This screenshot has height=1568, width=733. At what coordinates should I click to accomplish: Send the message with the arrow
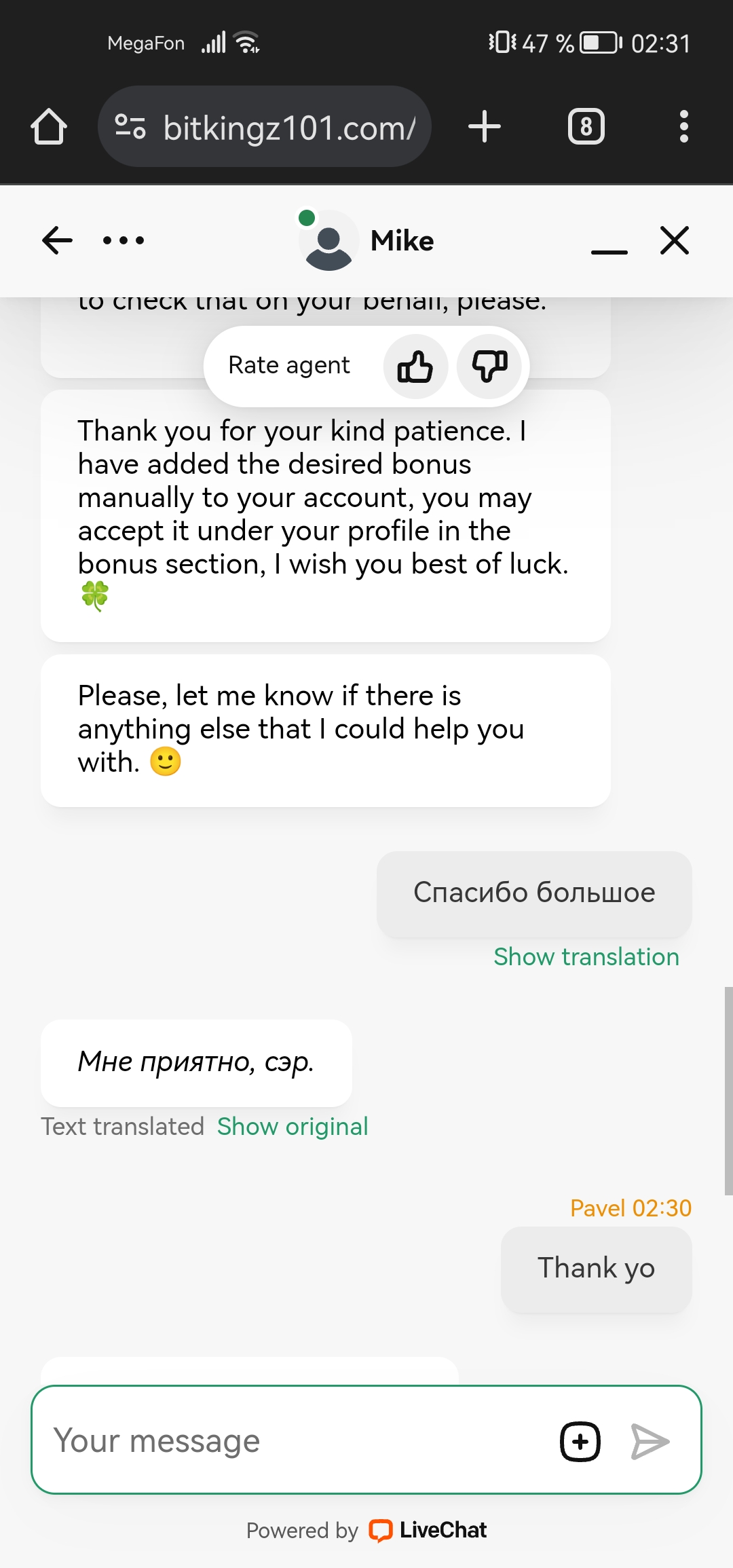pos(650,1441)
